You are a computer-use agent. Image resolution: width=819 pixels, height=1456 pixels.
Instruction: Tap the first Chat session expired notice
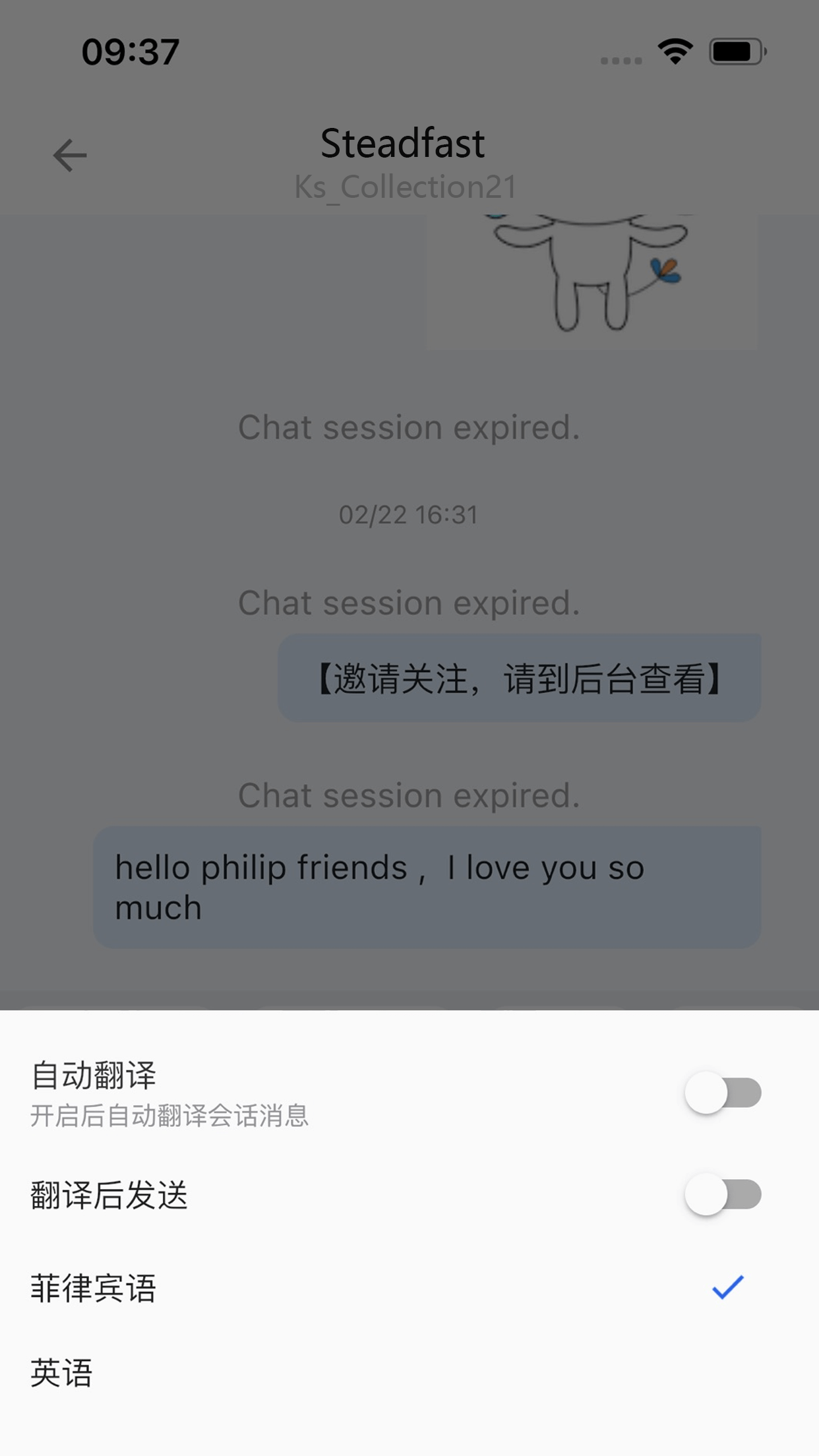pyautogui.click(x=409, y=427)
